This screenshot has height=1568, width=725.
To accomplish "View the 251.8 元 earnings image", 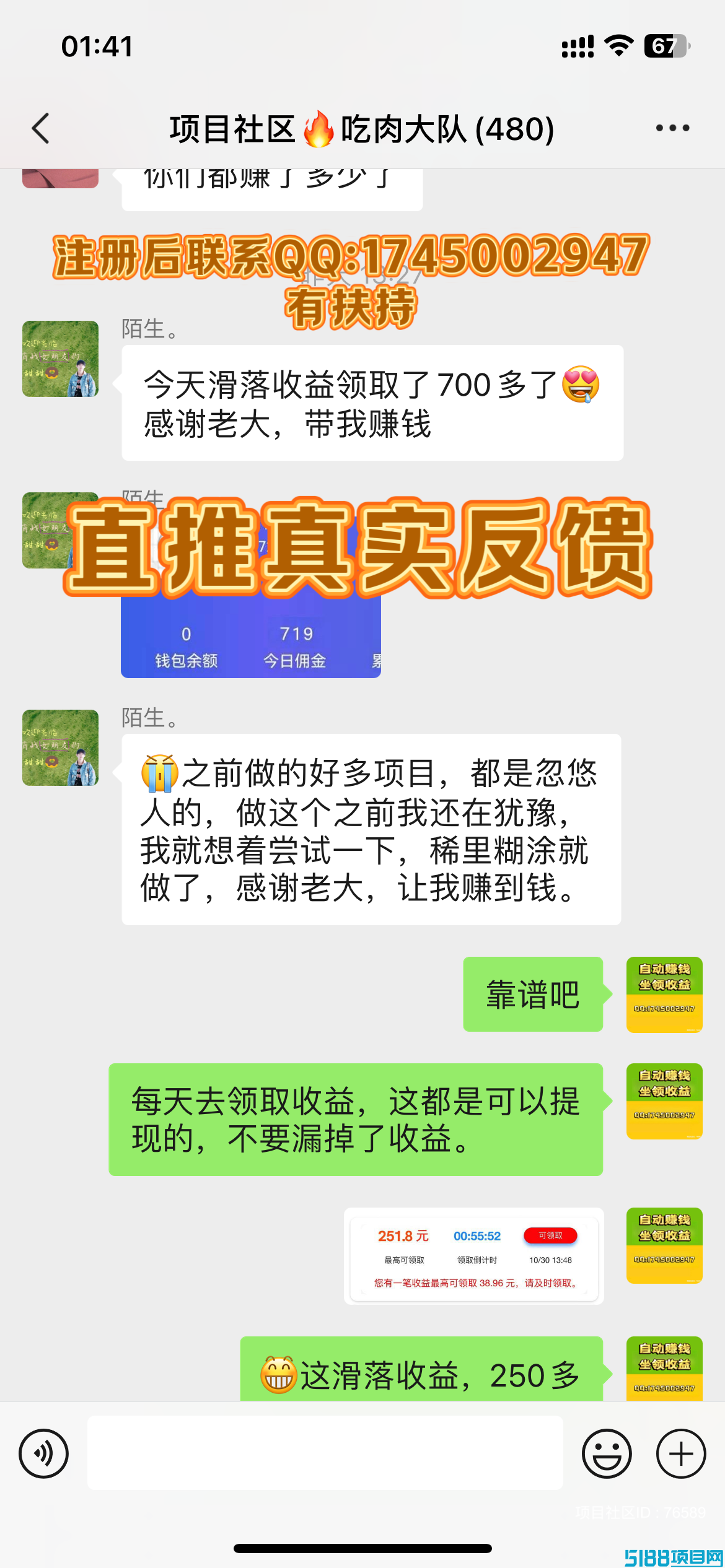I will 474,1256.
